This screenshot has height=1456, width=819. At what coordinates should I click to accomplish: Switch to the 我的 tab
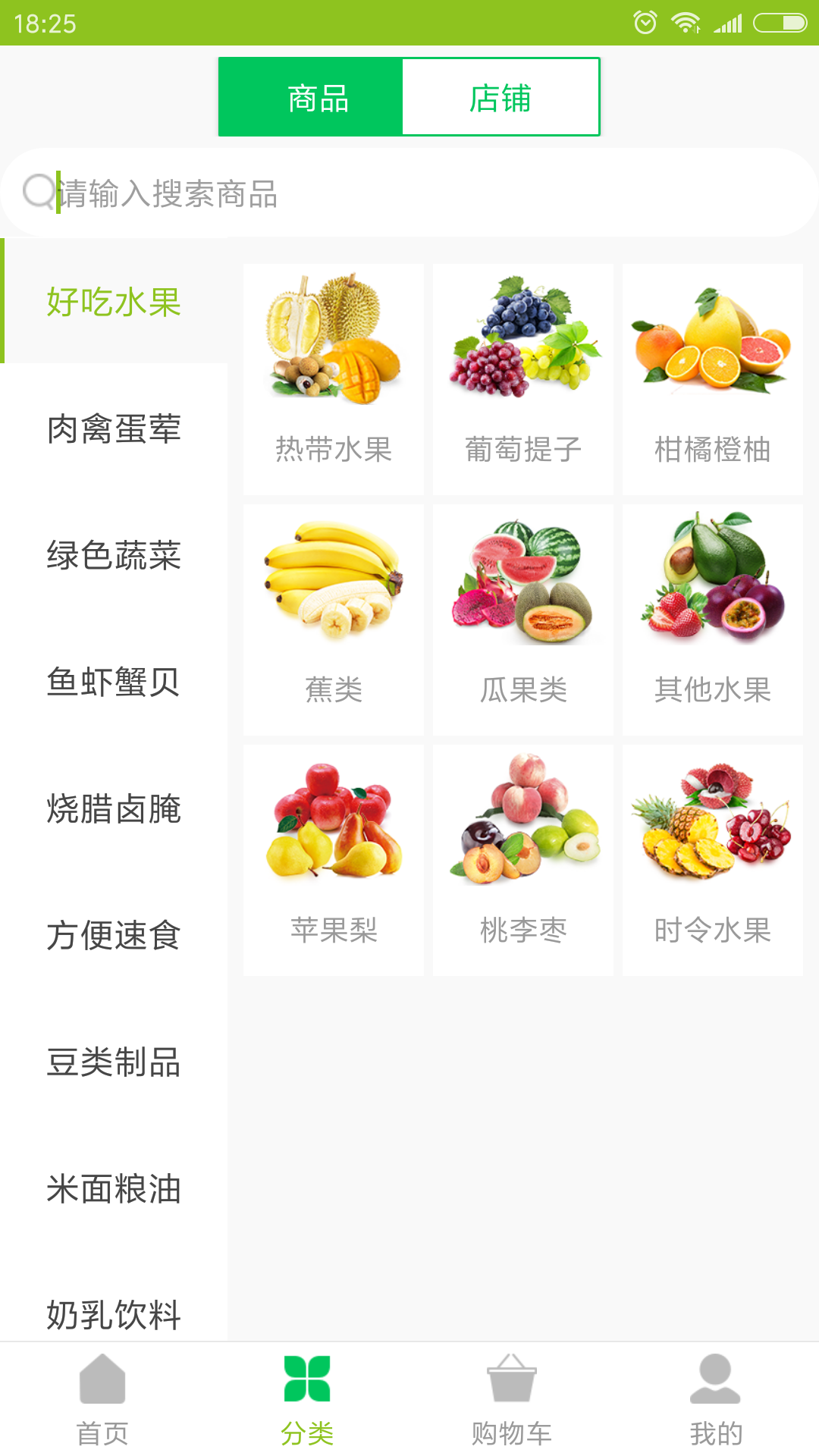pos(716,1399)
